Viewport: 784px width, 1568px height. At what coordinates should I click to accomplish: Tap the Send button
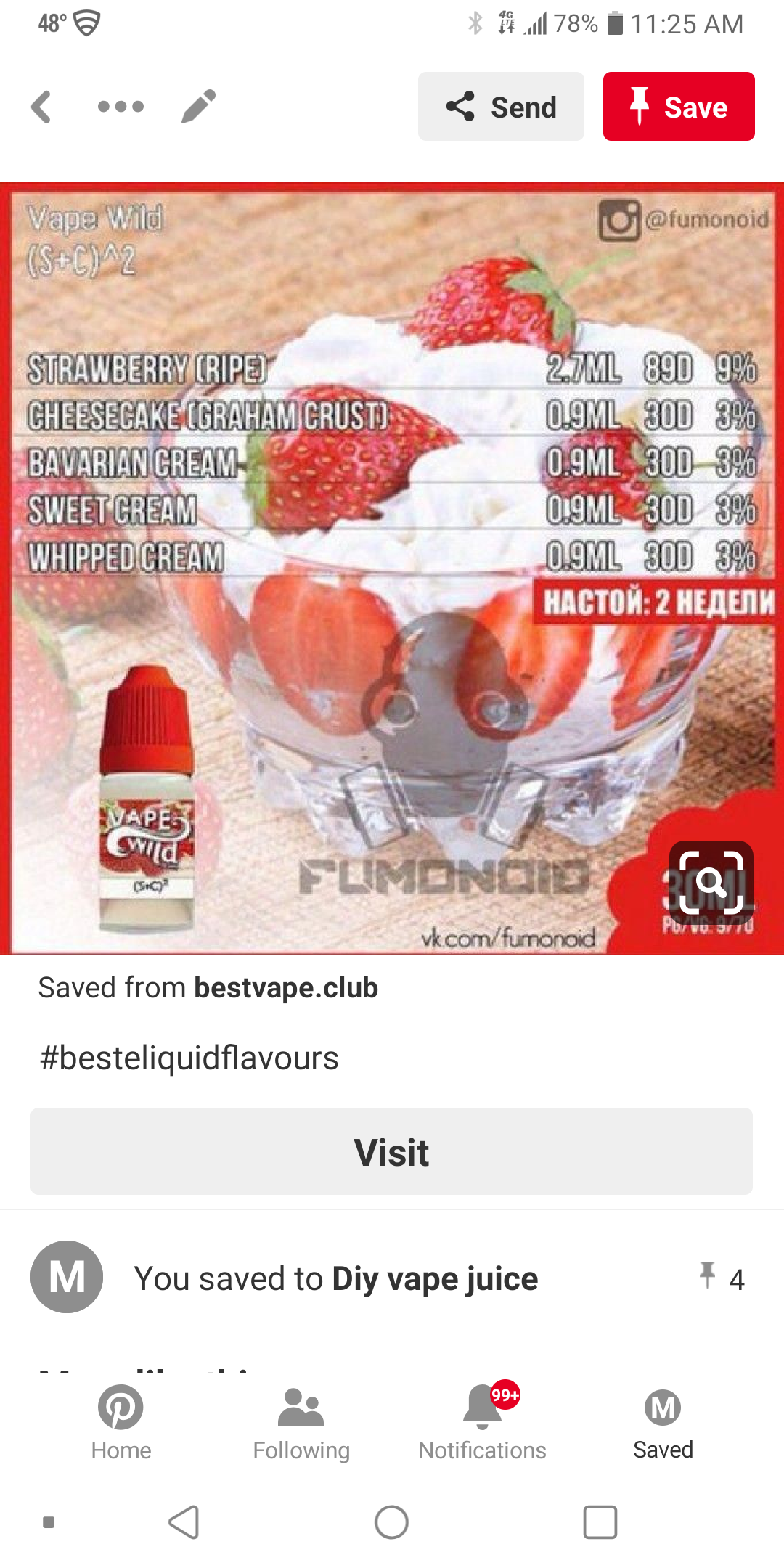click(x=501, y=107)
